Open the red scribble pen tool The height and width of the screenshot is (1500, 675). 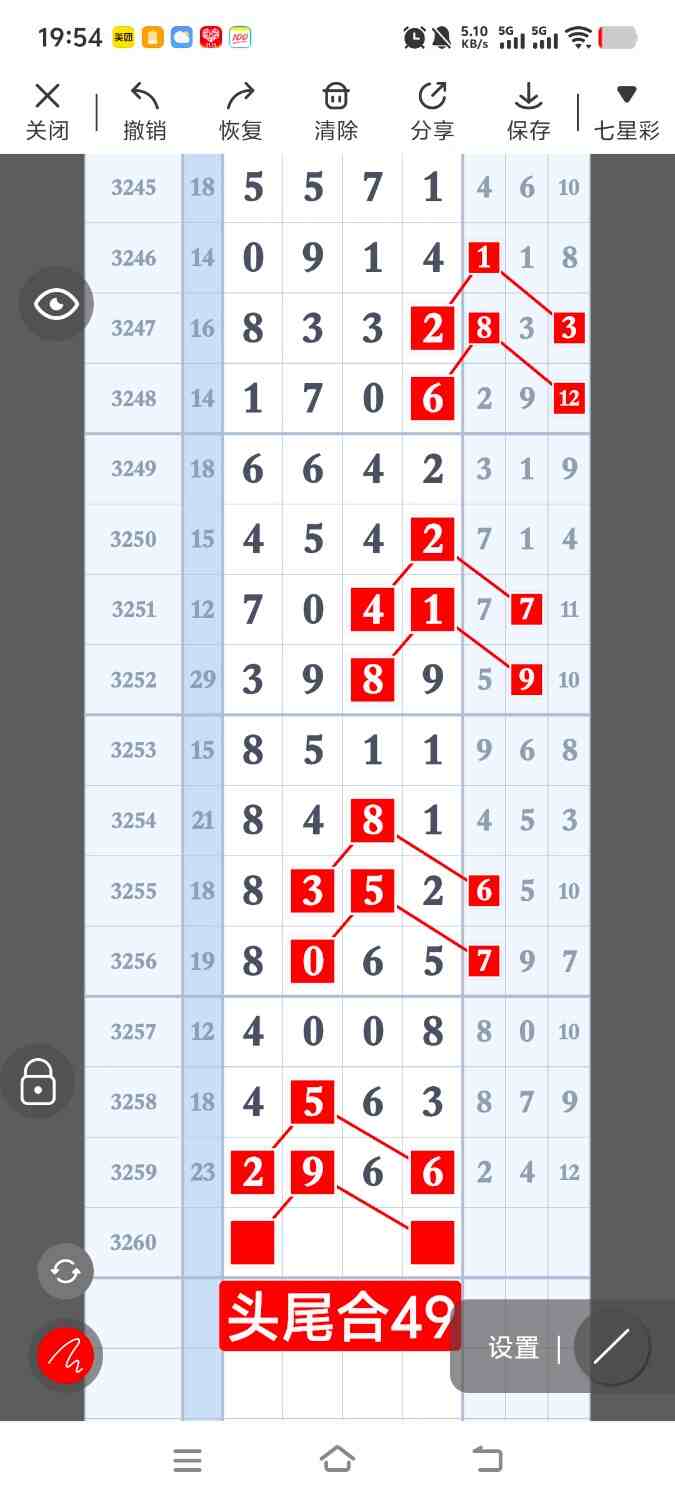pyautogui.click(x=65, y=1355)
